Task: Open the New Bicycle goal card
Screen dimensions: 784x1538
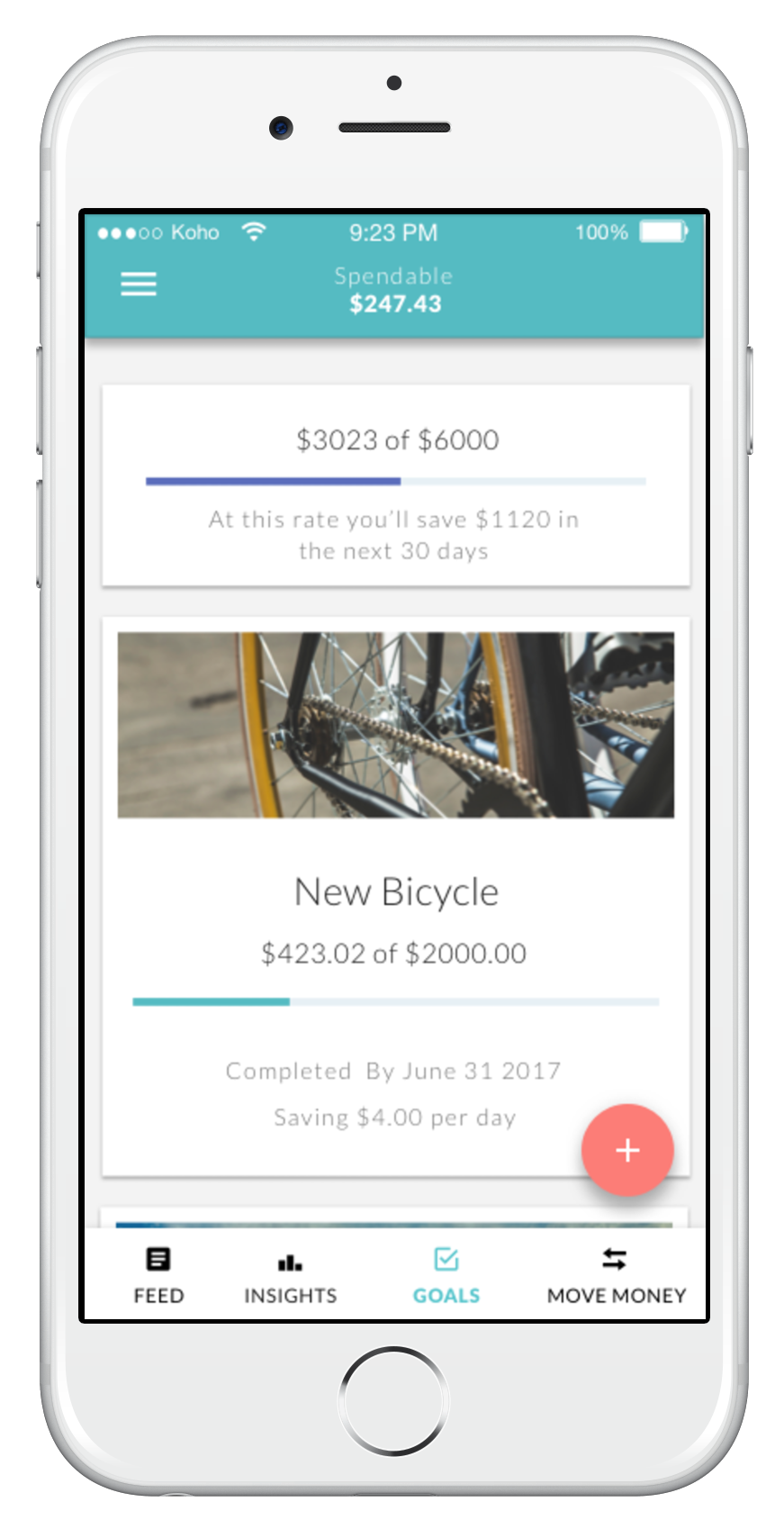Action: point(396,891)
